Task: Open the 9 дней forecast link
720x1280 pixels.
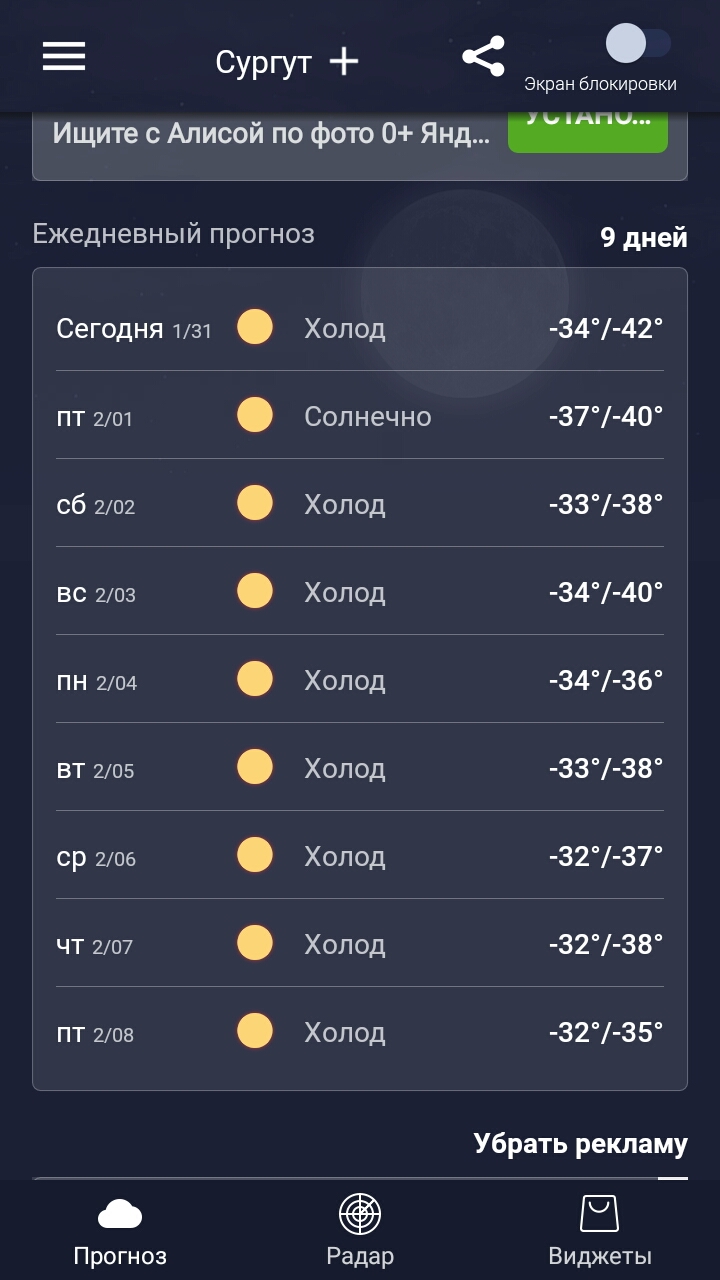Action: 643,238
